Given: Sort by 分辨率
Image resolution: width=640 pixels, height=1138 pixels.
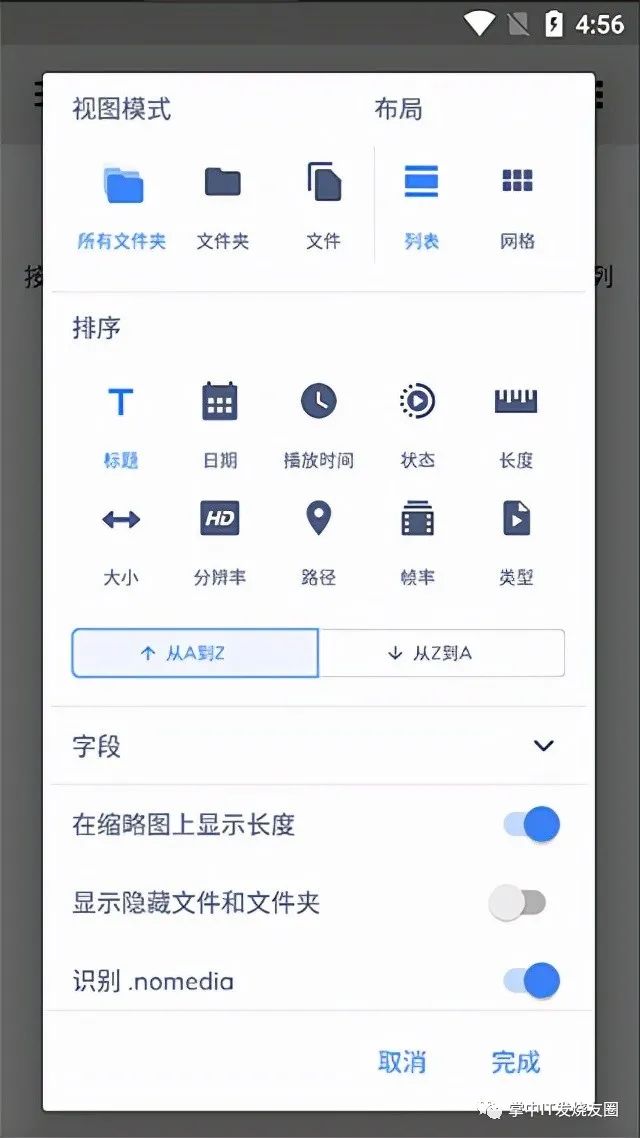Looking at the screenshot, I should pos(219,543).
